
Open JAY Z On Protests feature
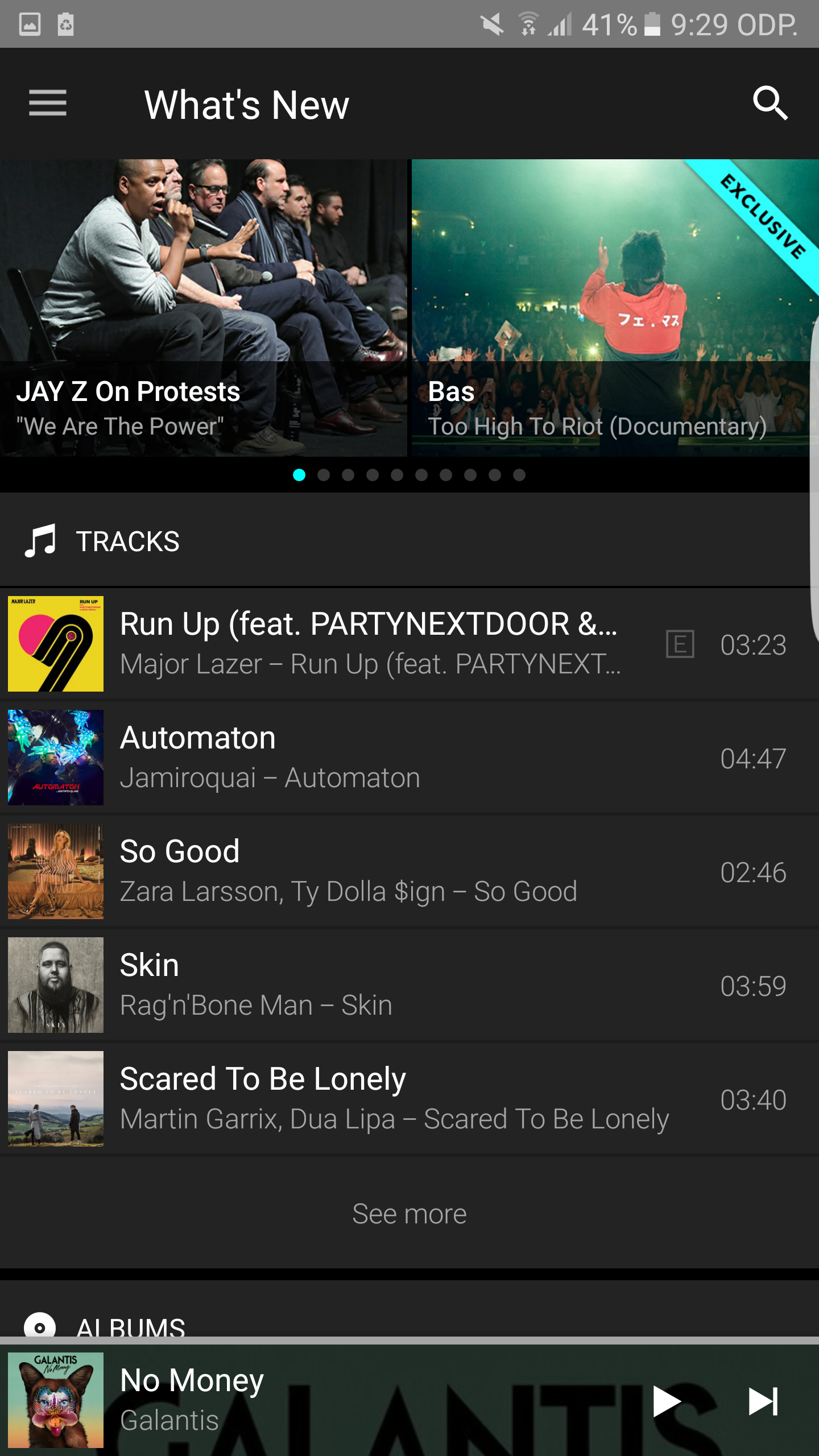tap(203, 307)
